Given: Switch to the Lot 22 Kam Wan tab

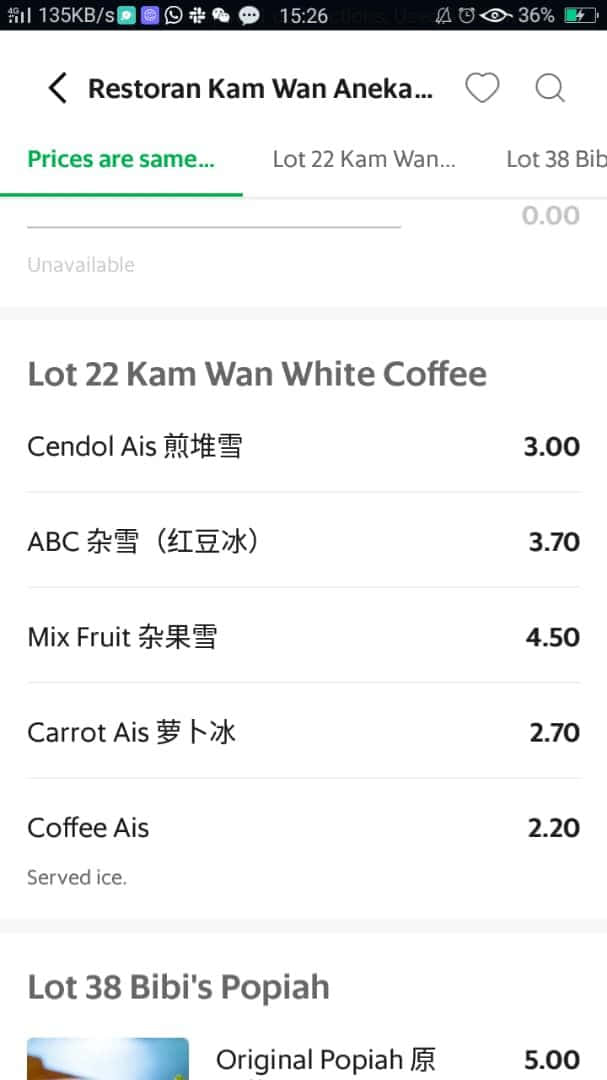Looking at the screenshot, I should pyautogui.click(x=364, y=159).
